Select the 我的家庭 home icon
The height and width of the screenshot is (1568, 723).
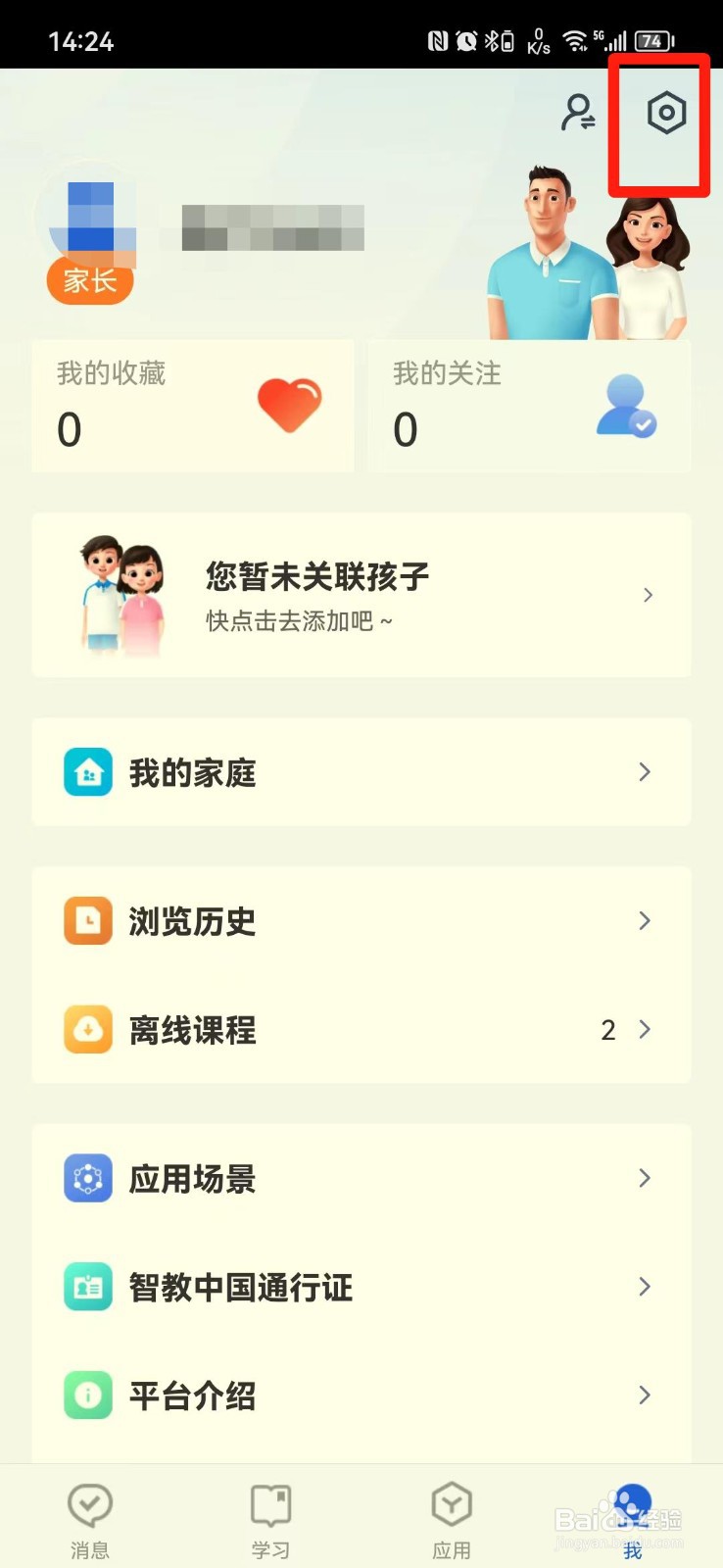pyautogui.click(x=87, y=772)
